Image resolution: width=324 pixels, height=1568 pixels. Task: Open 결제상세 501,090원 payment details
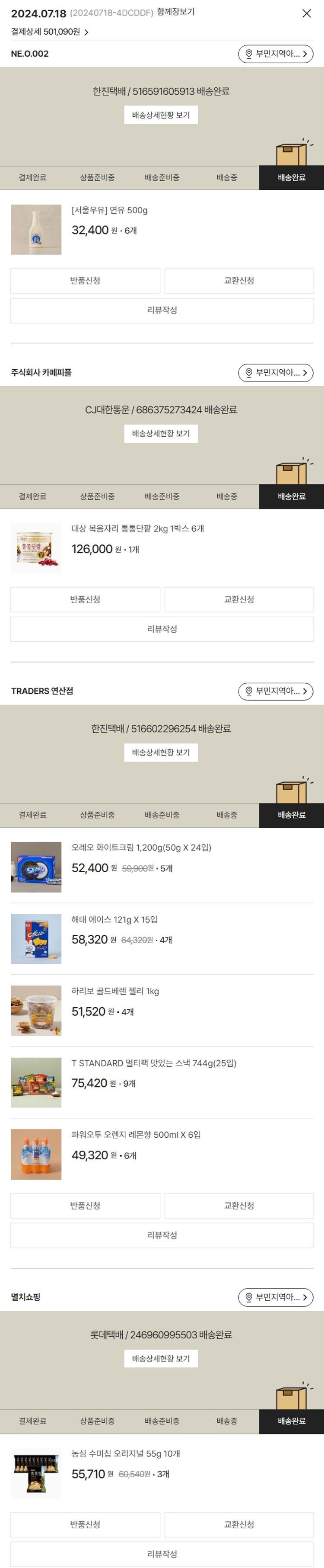50,32
